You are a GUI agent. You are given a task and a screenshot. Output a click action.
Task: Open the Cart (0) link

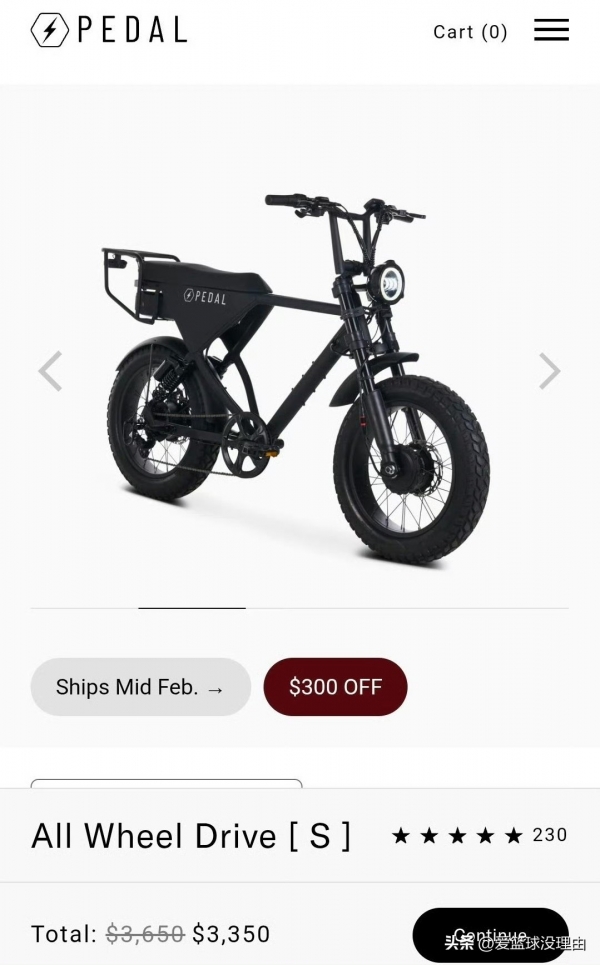(470, 32)
